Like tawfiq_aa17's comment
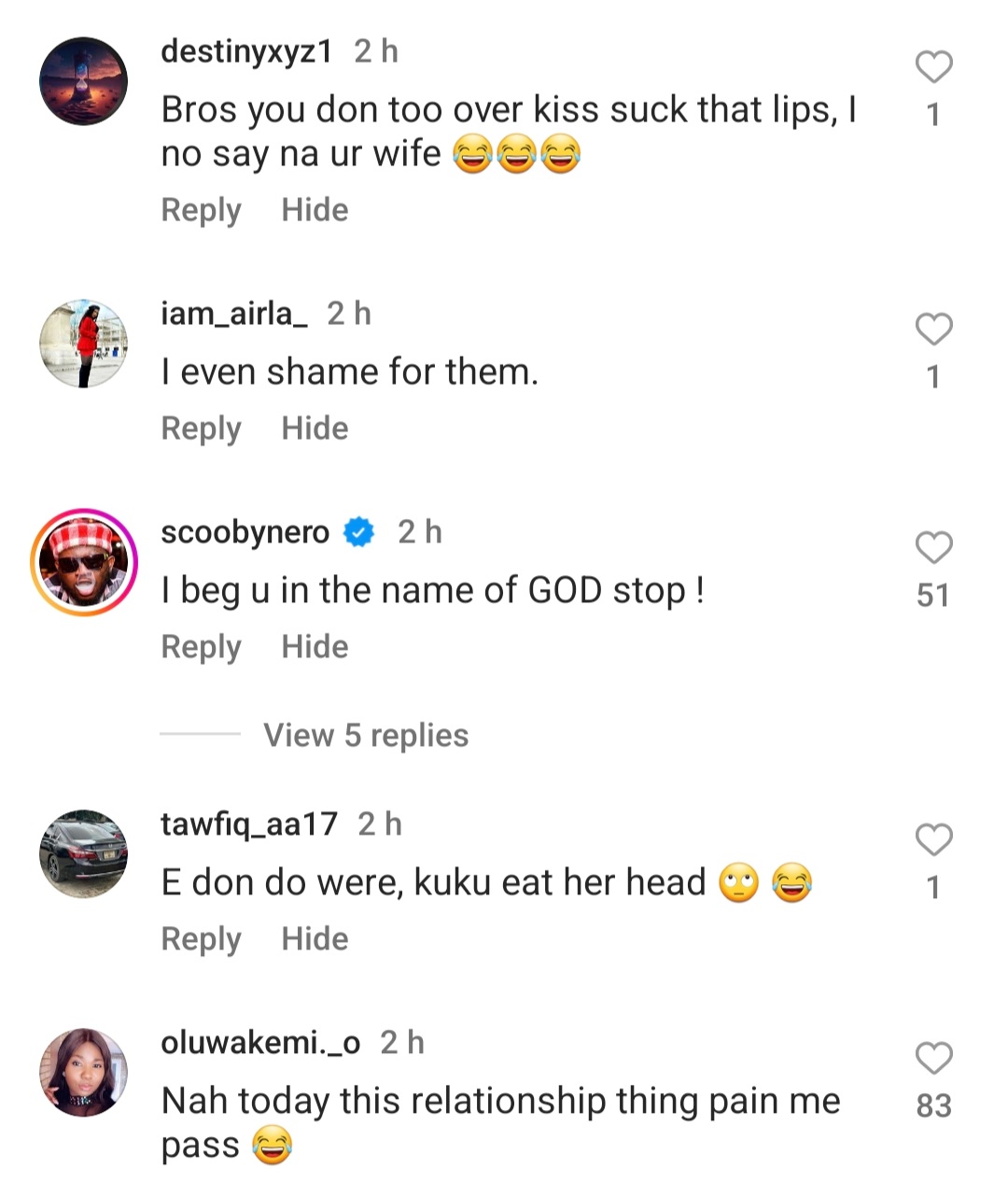The height and width of the screenshot is (1182, 1008). (x=932, y=840)
